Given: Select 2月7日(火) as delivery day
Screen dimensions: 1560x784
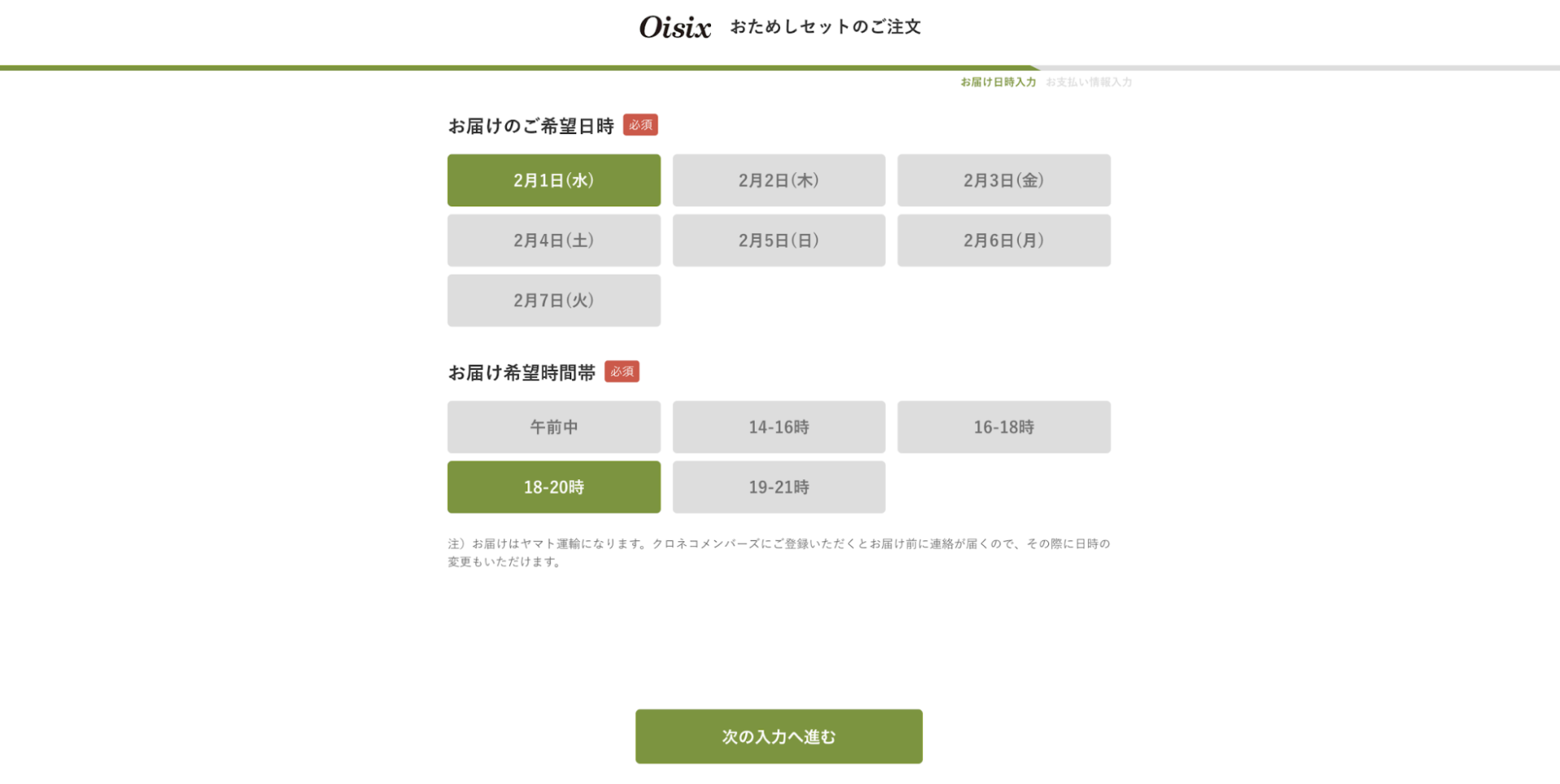Looking at the screenshot, I should point(553,301).
